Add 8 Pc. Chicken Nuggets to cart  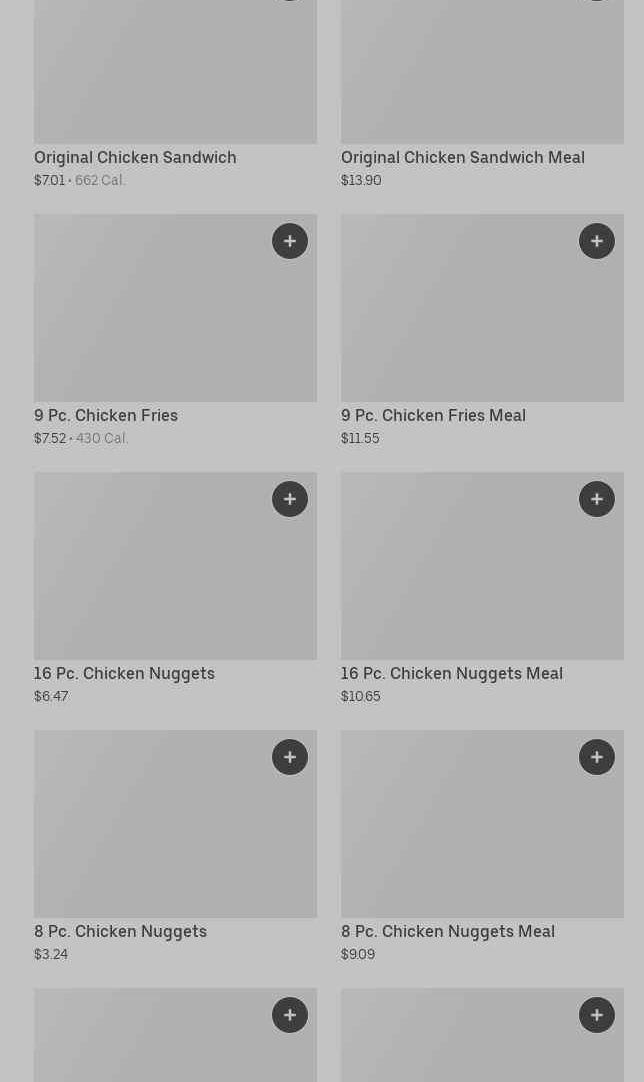pos(290,757)
